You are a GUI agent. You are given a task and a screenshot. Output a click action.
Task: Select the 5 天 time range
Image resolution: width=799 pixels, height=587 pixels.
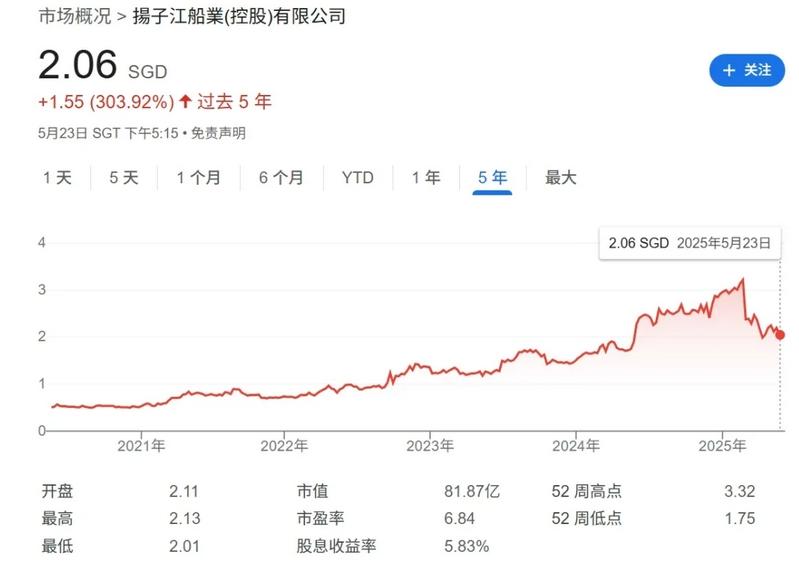(x=124, y=178)
